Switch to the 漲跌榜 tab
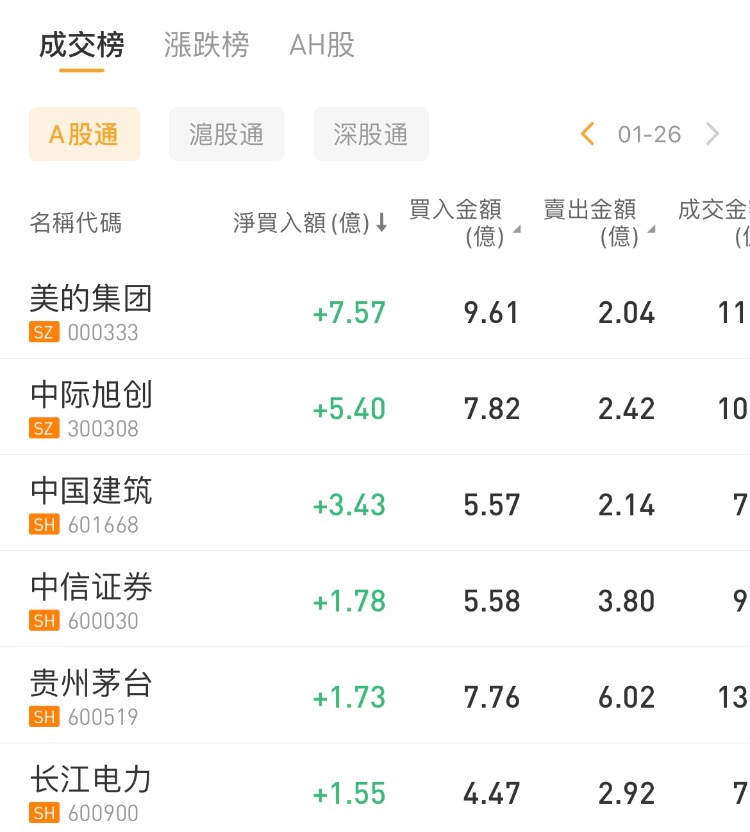 click(x=206, y=45)
